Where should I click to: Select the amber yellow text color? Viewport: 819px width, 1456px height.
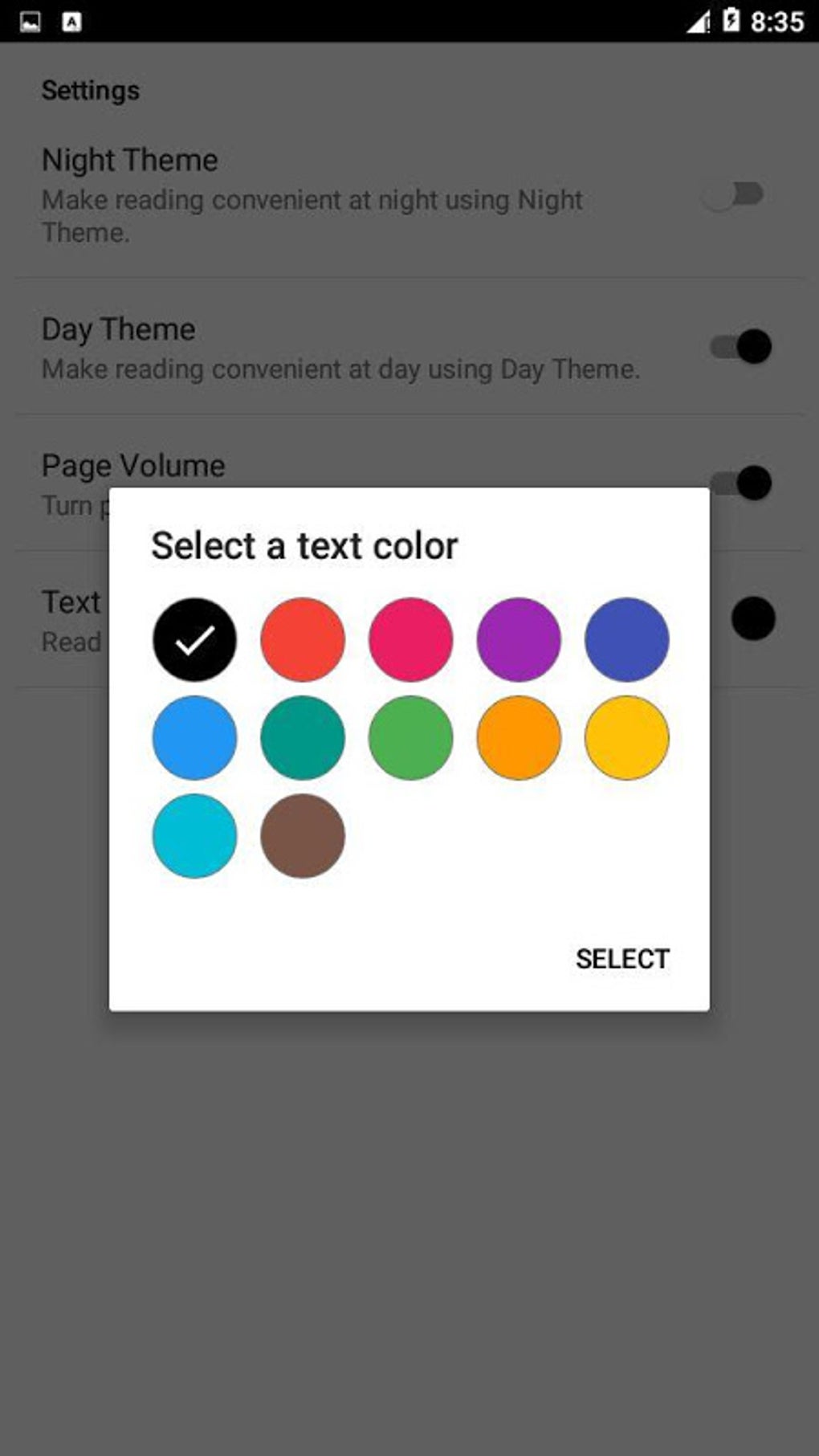click(x=626, y=737)
